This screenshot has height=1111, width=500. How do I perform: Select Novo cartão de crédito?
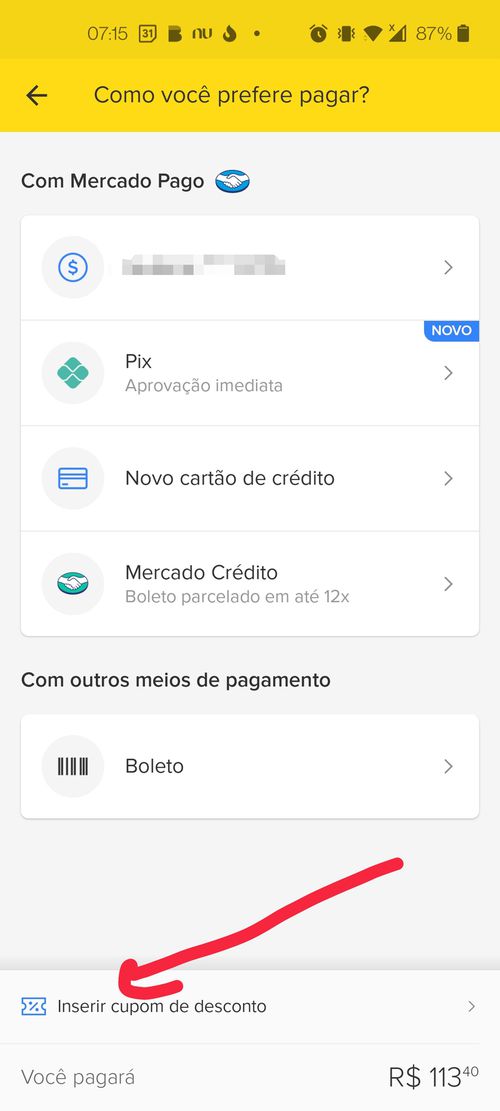click(250, 478)
